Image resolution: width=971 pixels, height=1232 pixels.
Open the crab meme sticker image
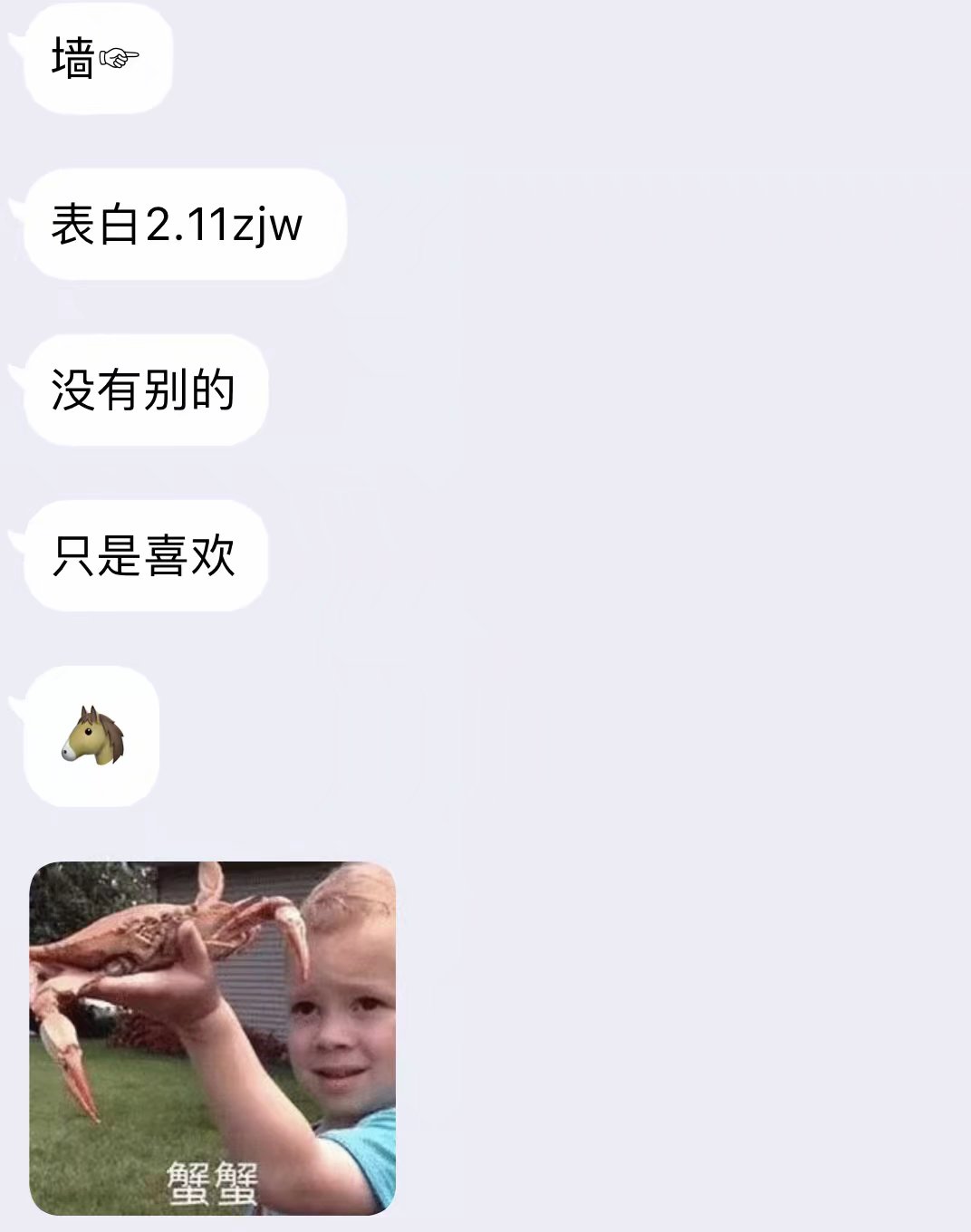pyautogui.click(x=213, y=1037)
